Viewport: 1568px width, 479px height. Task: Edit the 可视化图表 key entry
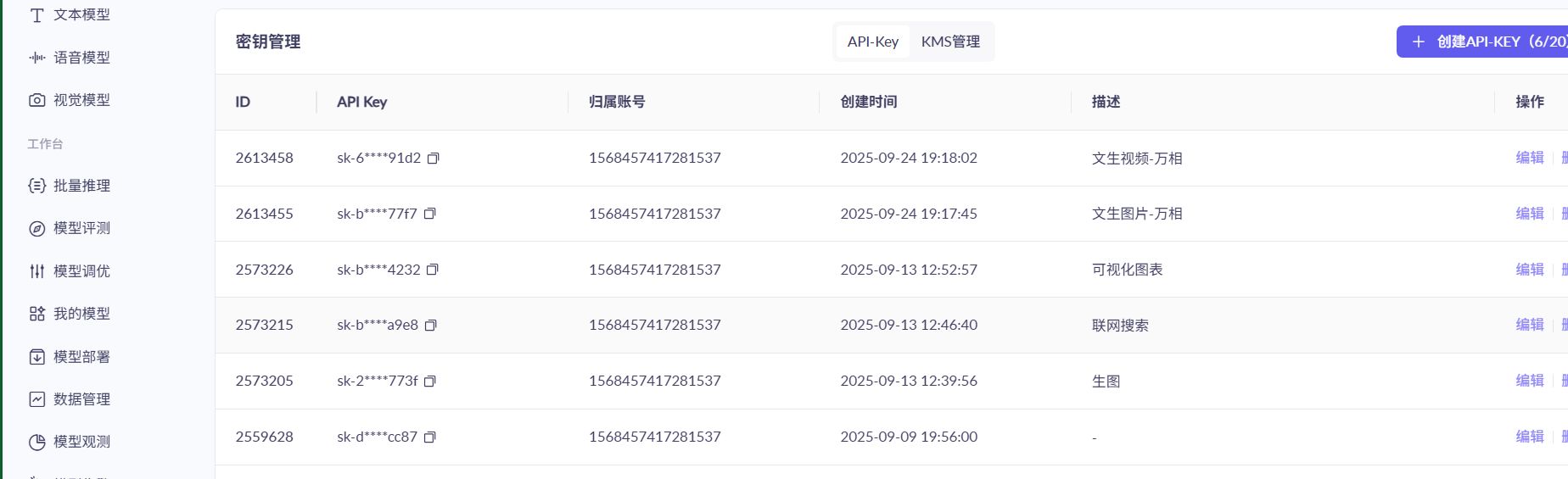point(1529,270)
